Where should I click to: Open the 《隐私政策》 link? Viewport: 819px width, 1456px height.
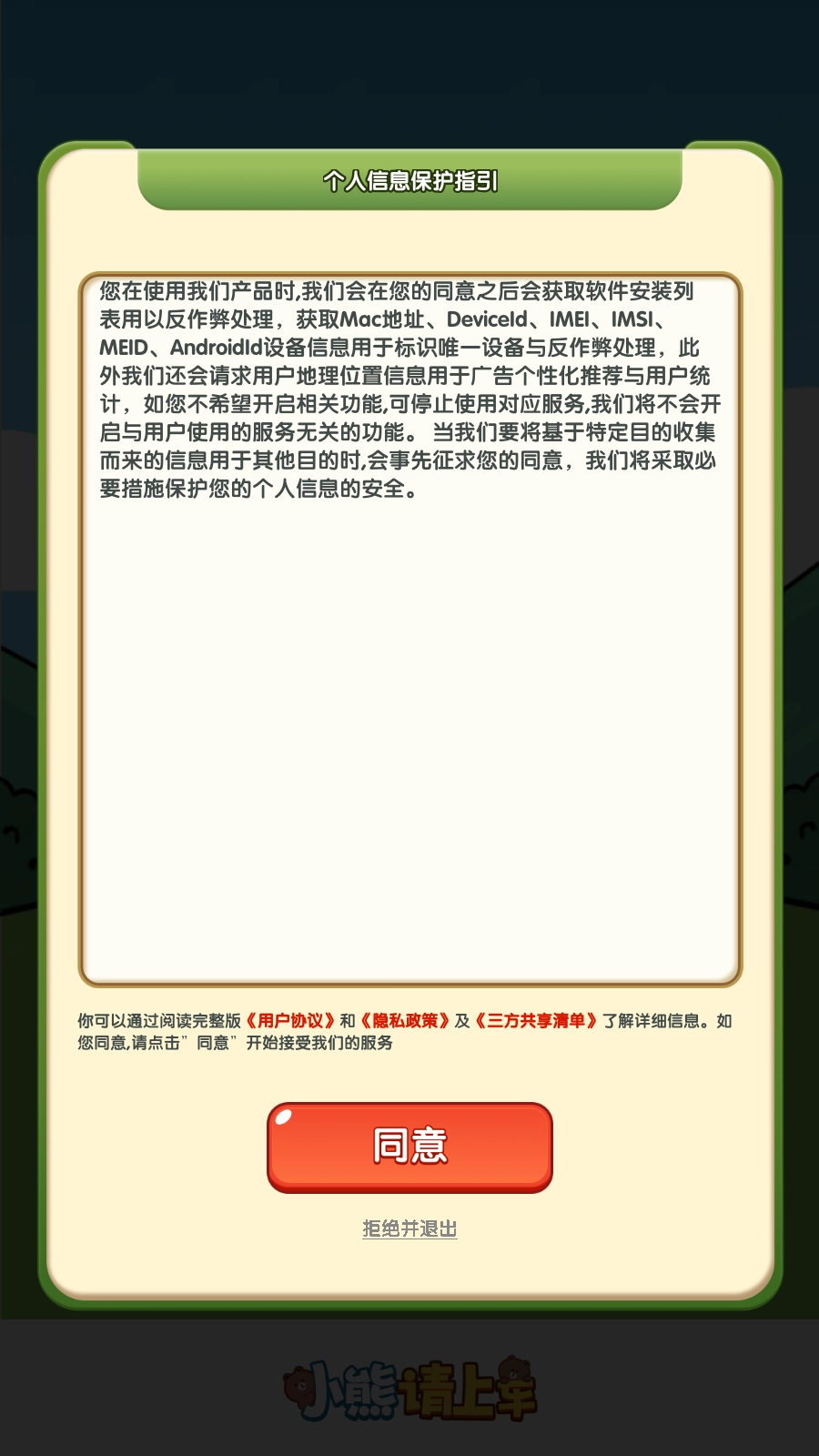click(405, 1021)
